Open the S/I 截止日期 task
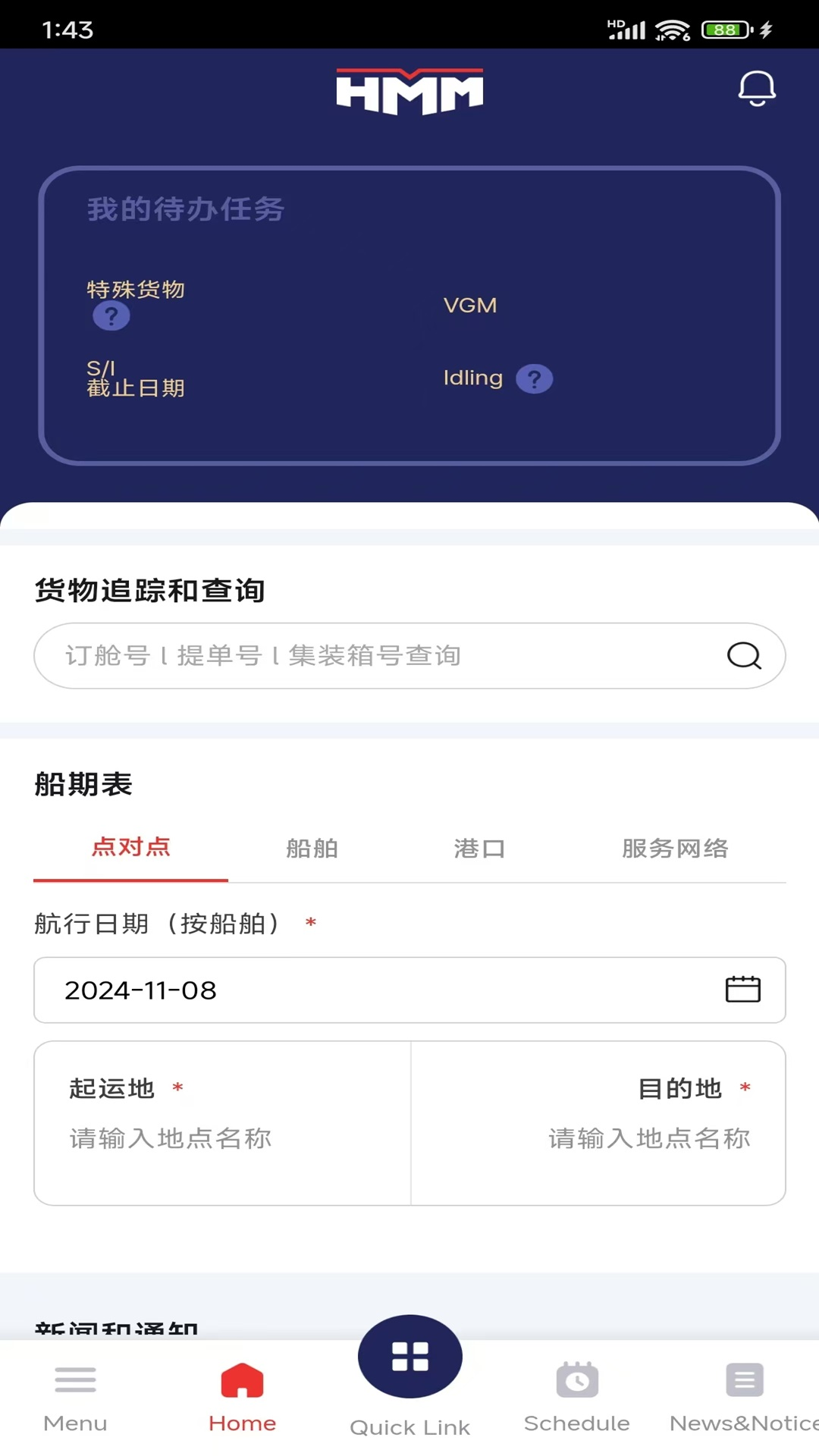 136,377
